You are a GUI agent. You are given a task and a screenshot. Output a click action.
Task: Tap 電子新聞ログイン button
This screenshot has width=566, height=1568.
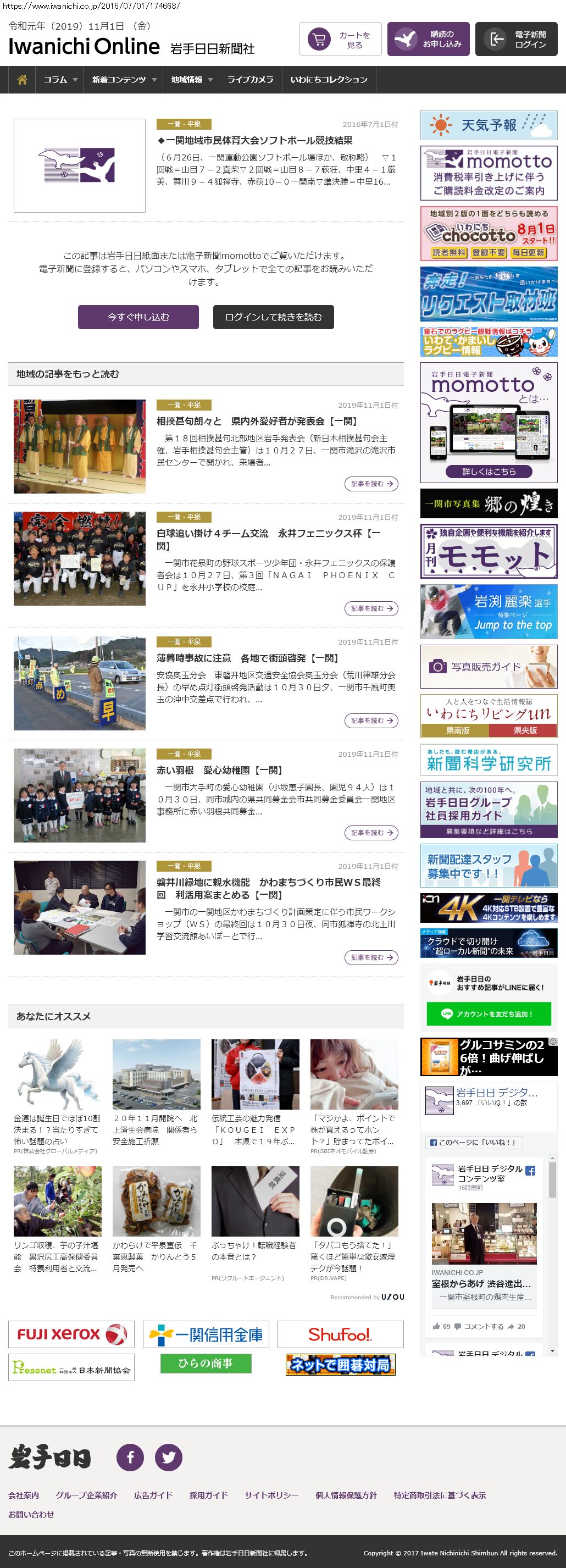click(516, 40)
